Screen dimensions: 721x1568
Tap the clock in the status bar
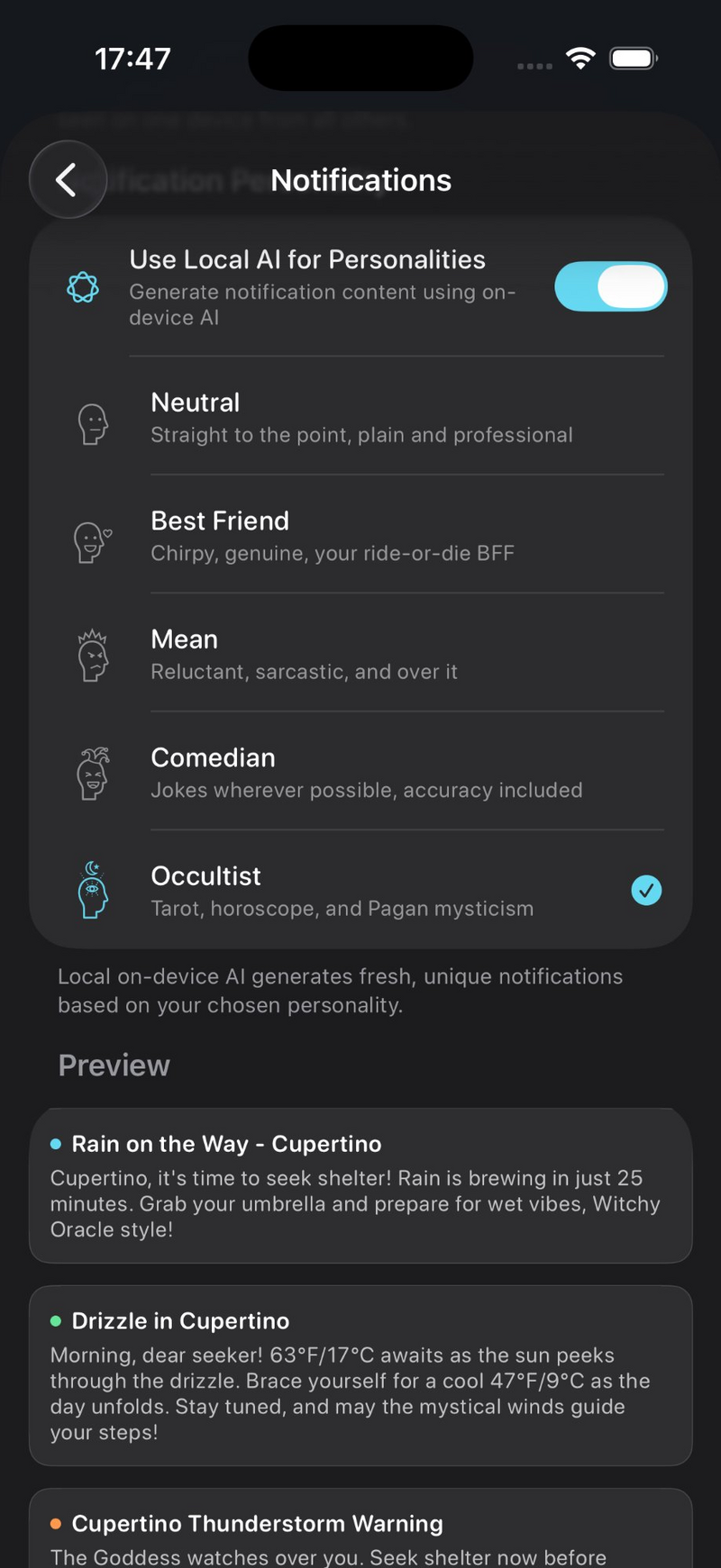[x=132, y=57]
